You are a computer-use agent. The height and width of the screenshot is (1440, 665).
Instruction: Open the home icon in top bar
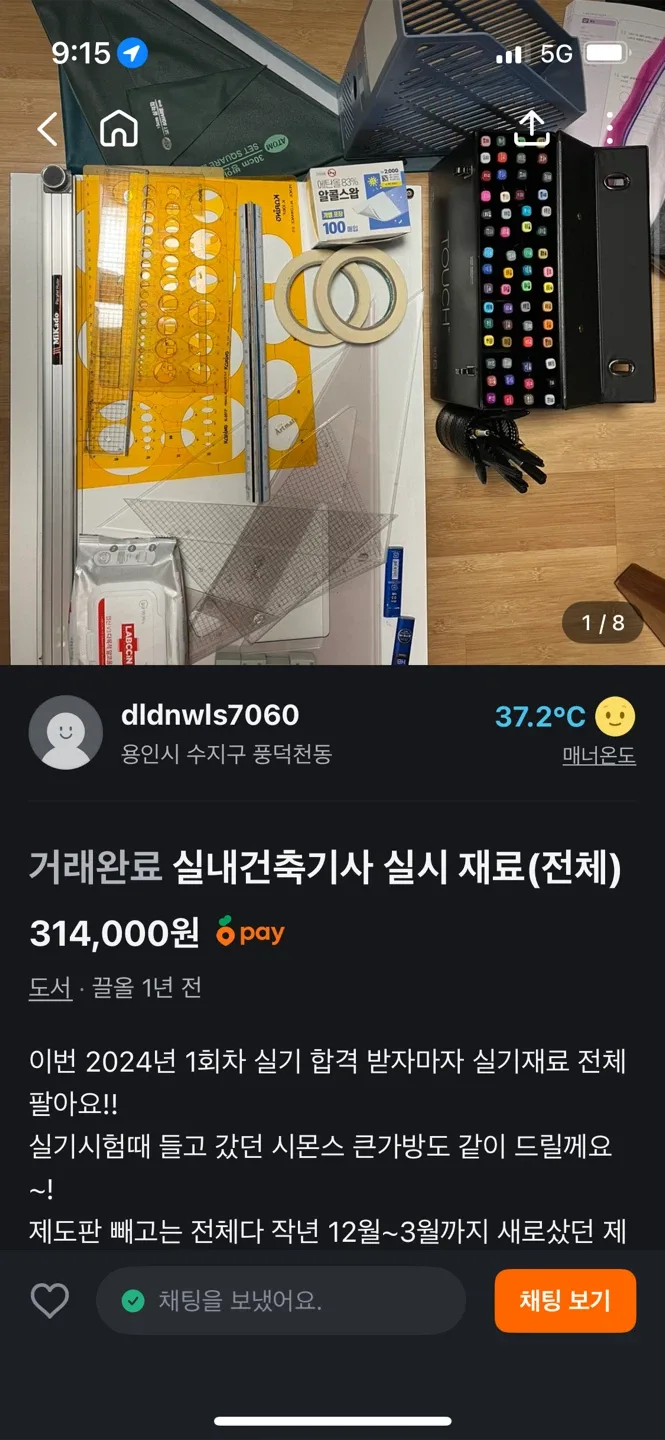119,128
